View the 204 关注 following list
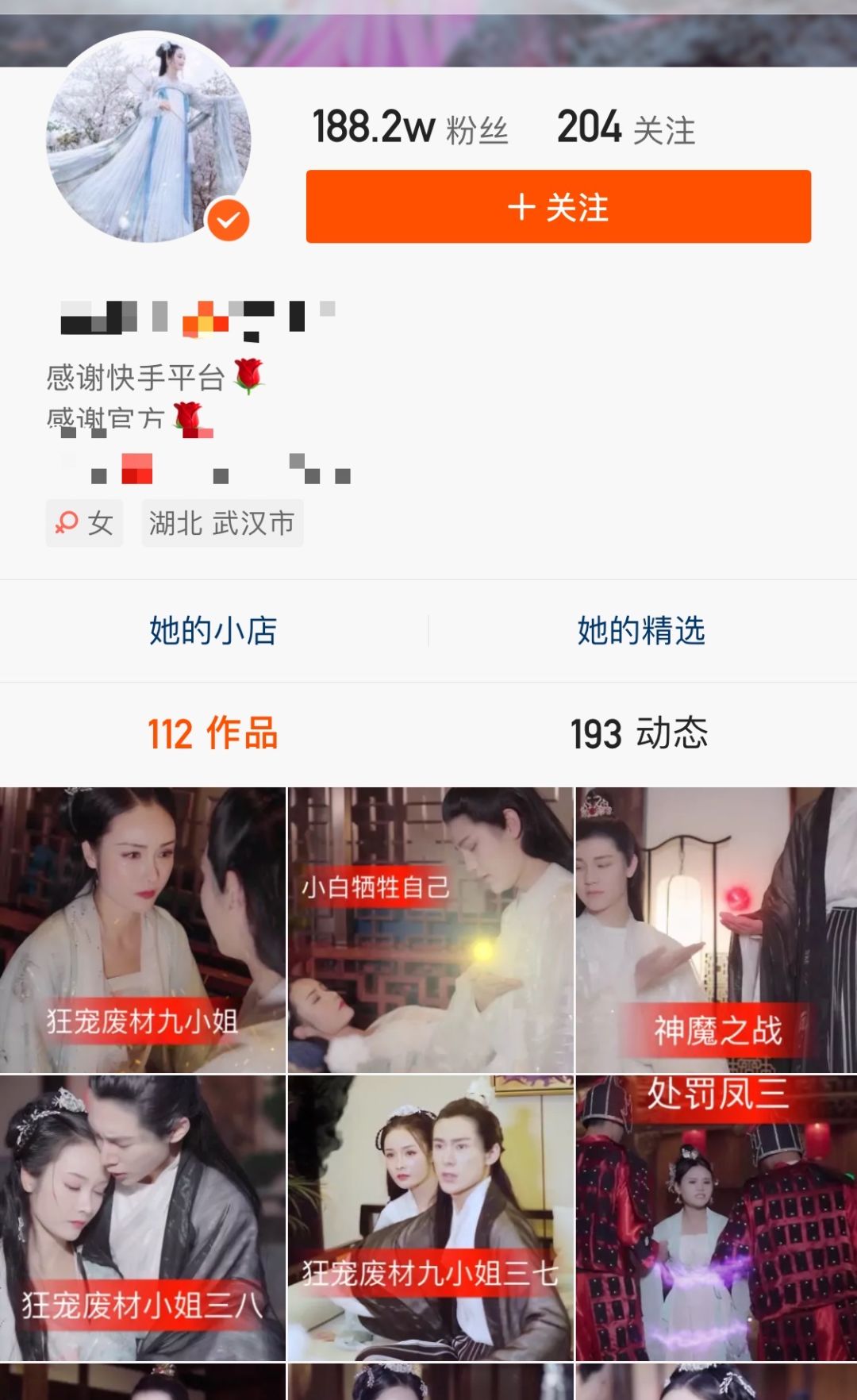 (625, 129)
